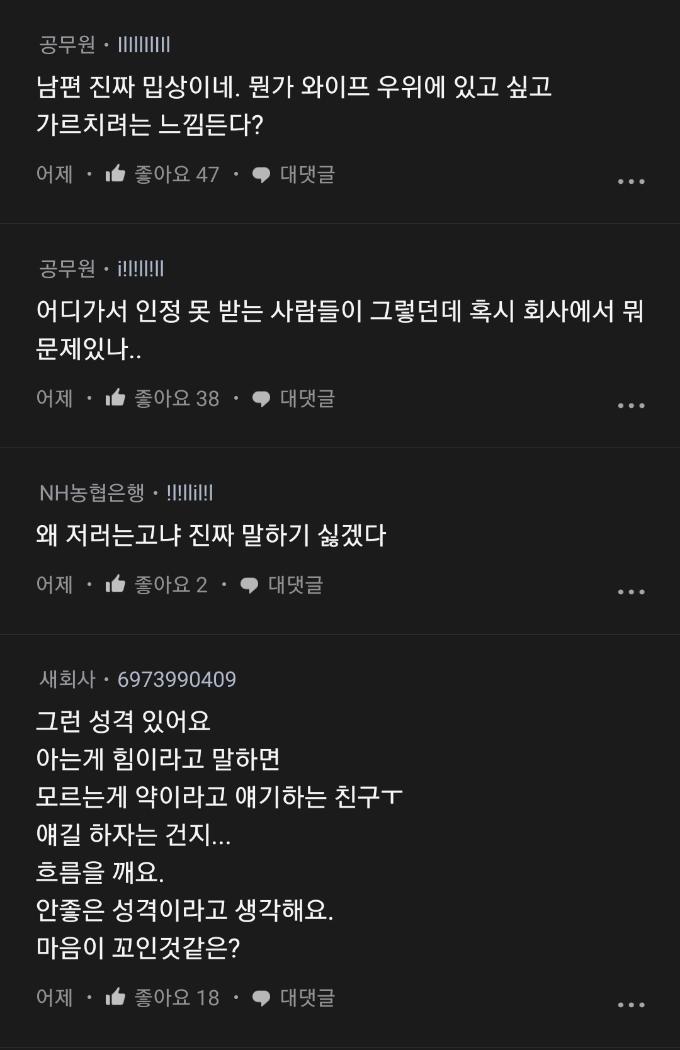Open overflow menu for the 38-likes comment
Viewport: 680px width, 1050px height.
pos(631,405)
